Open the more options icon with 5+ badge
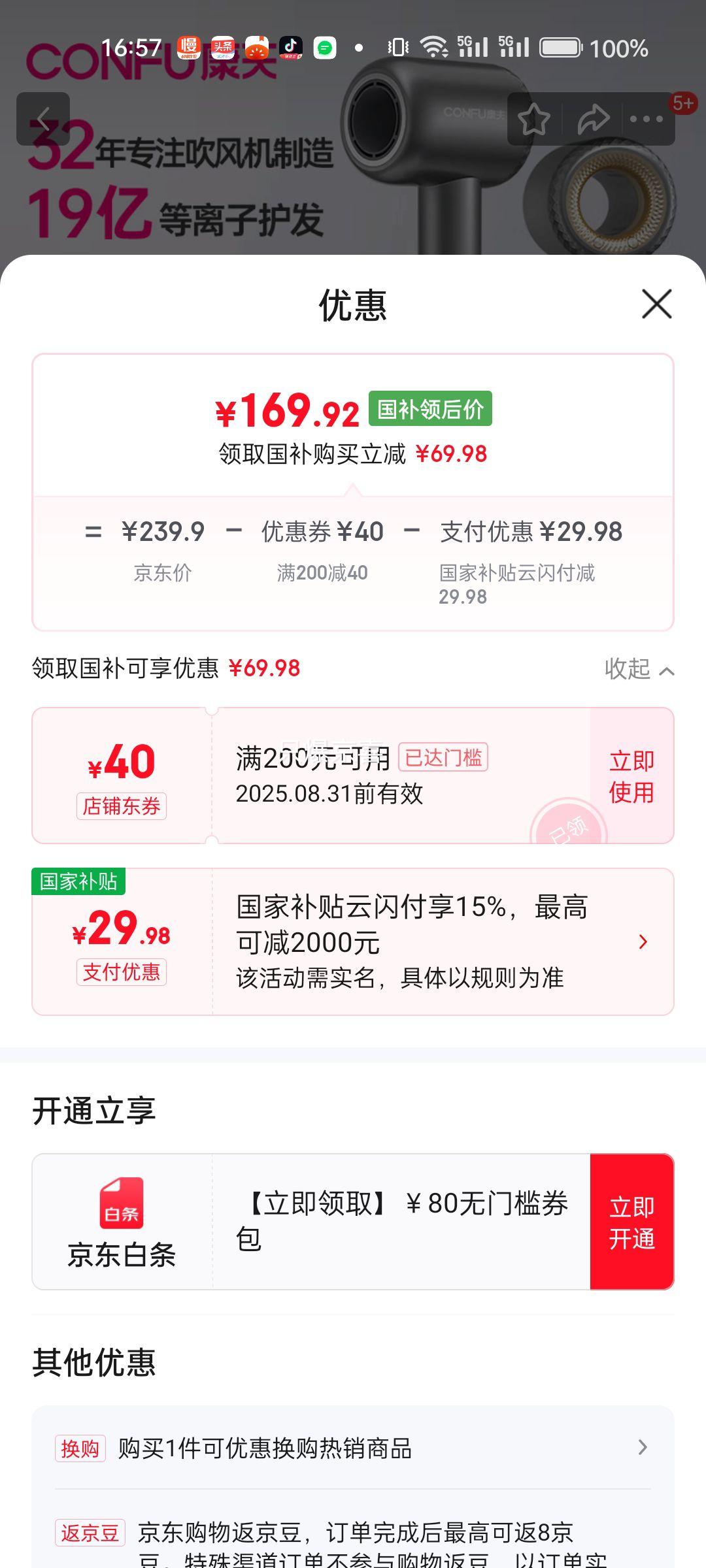The image size is (706, 1568). [x=647, y=120]
